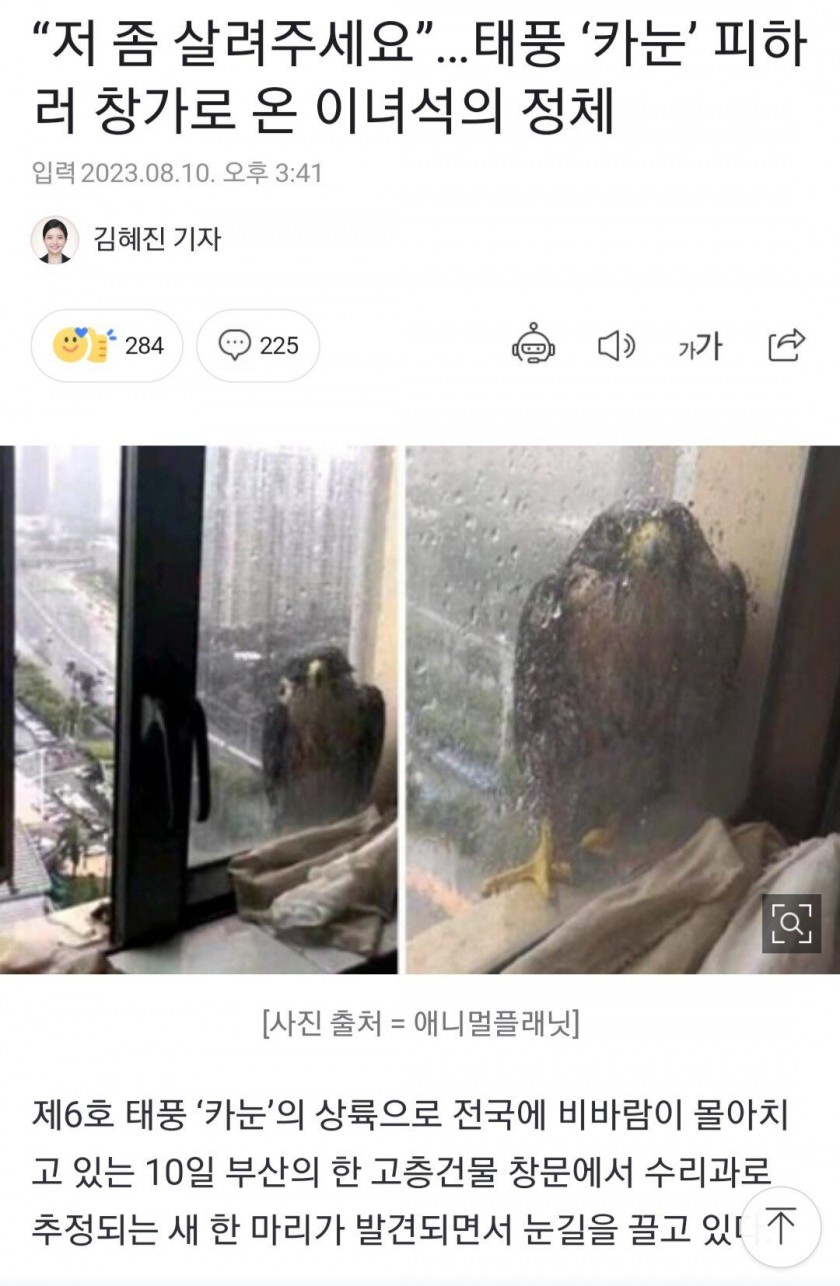Share this article
Viewport: 840px width, 1286px height.
coord(786,345)
